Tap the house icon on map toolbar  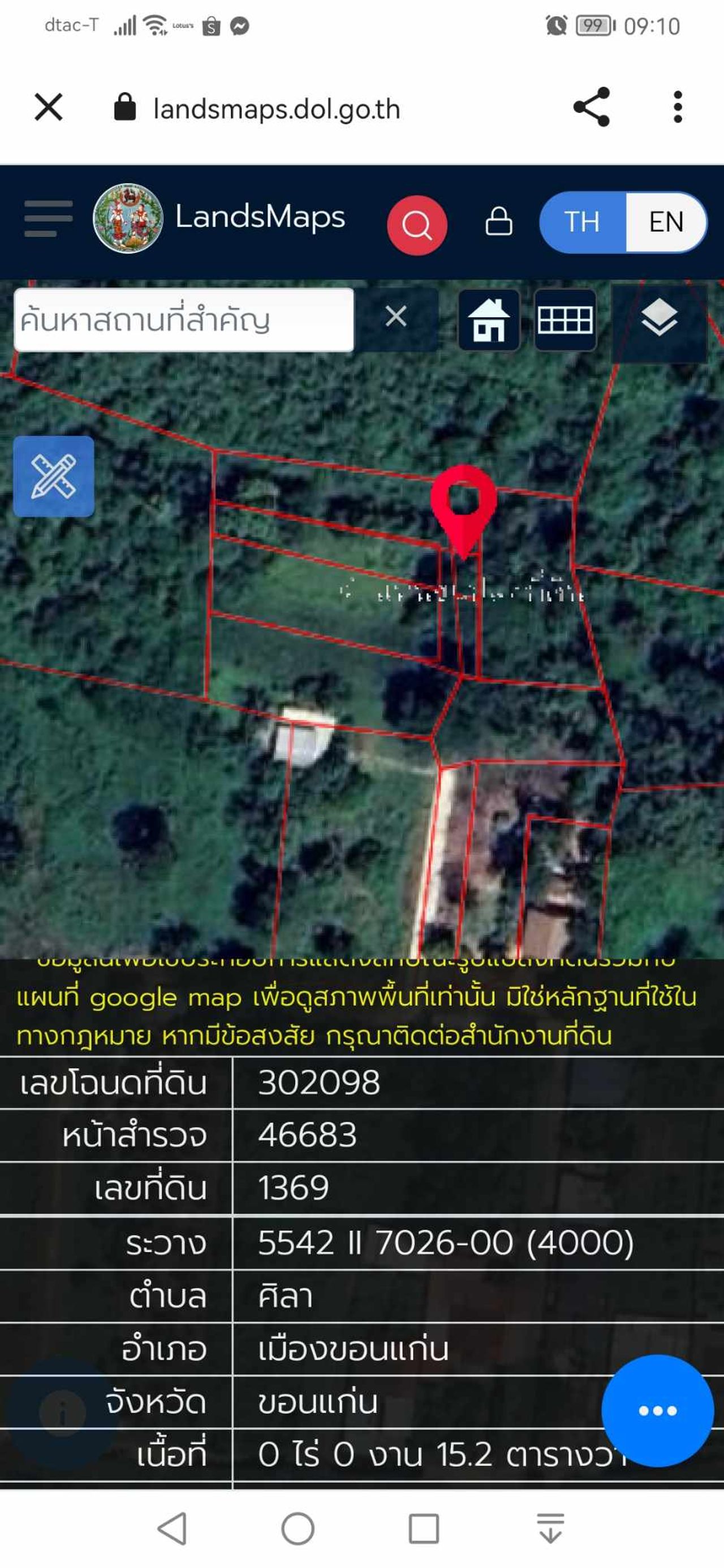(488, 320)
